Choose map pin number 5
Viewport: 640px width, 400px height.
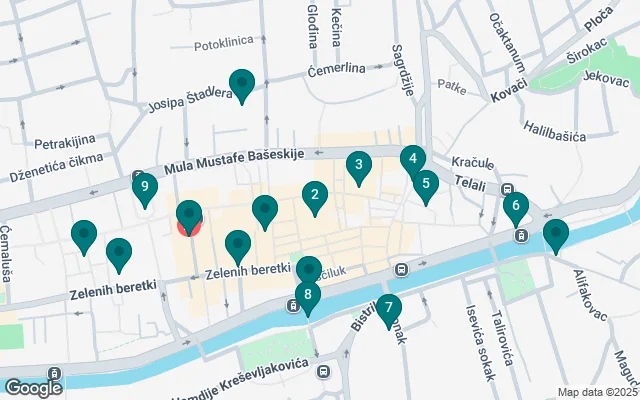point(426,184)
